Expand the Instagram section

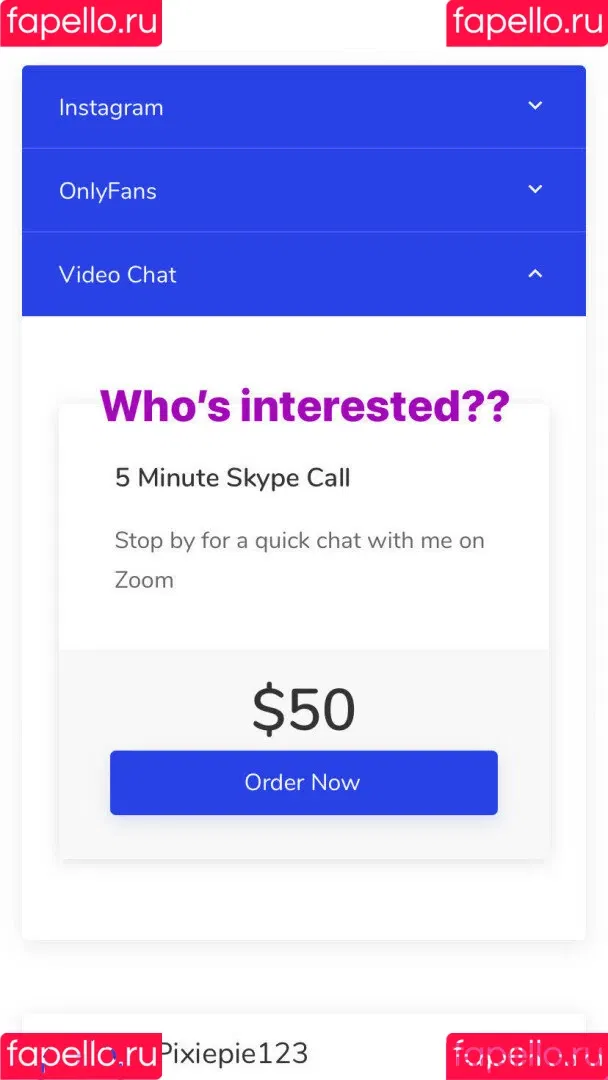(x=303, y=107)
